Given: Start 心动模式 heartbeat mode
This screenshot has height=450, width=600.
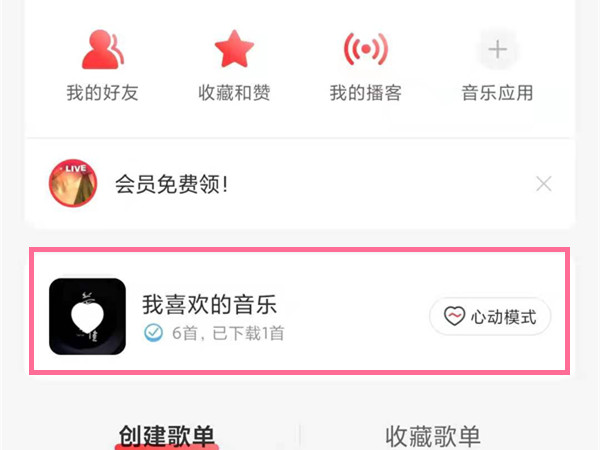Looking at the screenshot, I should click(490, 317).
